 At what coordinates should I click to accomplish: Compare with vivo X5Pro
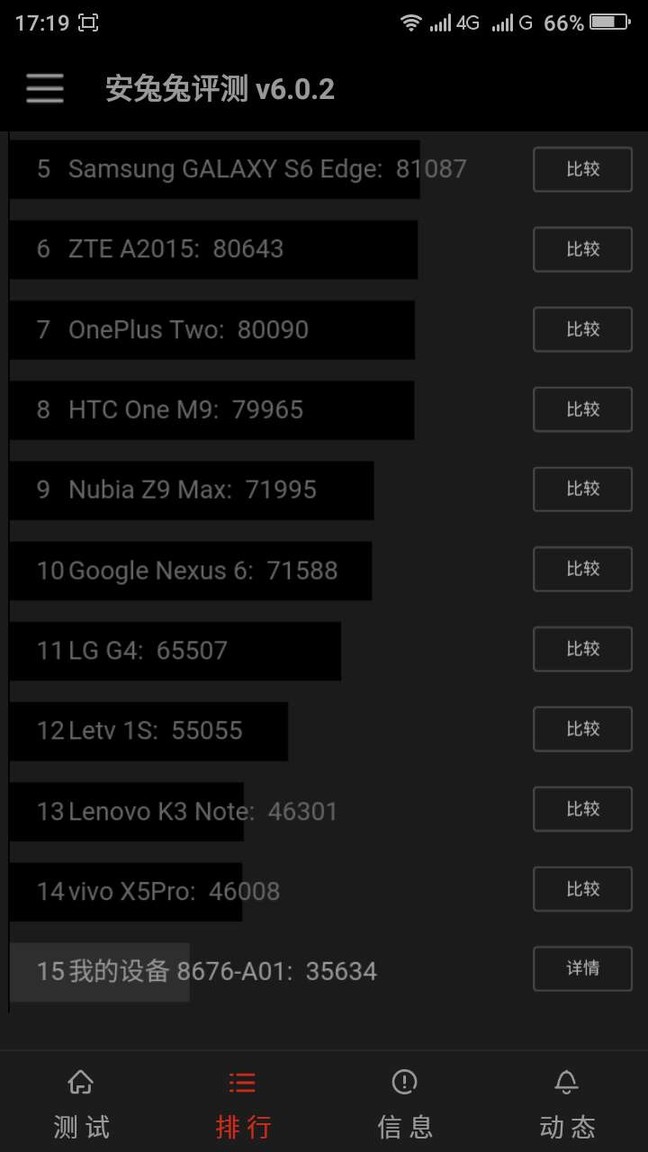582,889
